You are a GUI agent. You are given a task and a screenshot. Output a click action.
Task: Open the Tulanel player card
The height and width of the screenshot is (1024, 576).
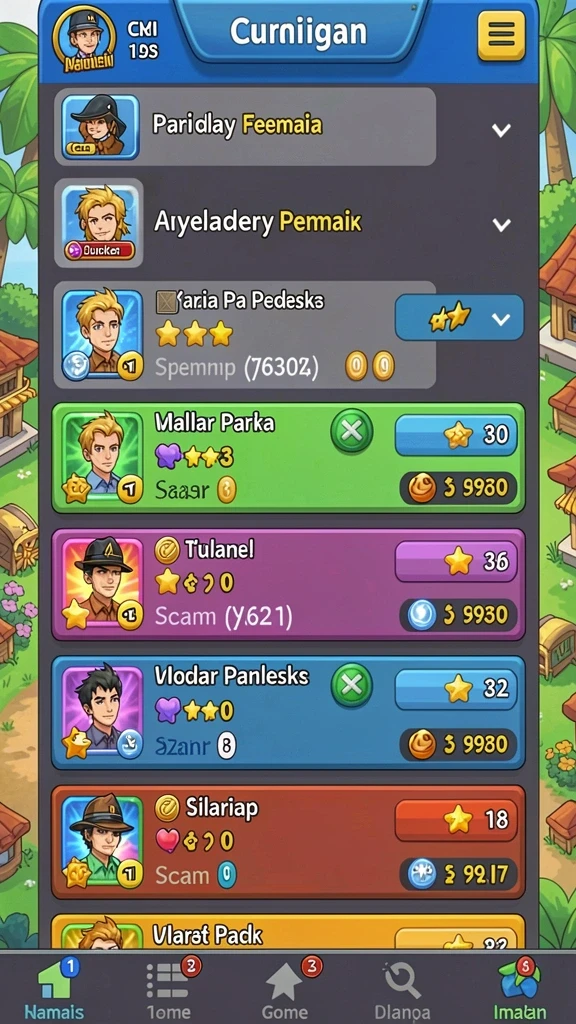(287, 585)
